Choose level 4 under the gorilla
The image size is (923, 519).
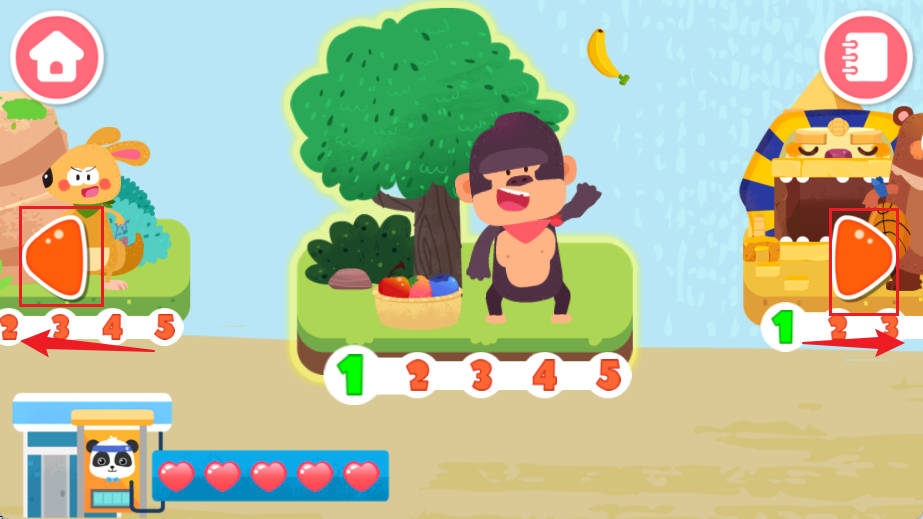(544, 376)
